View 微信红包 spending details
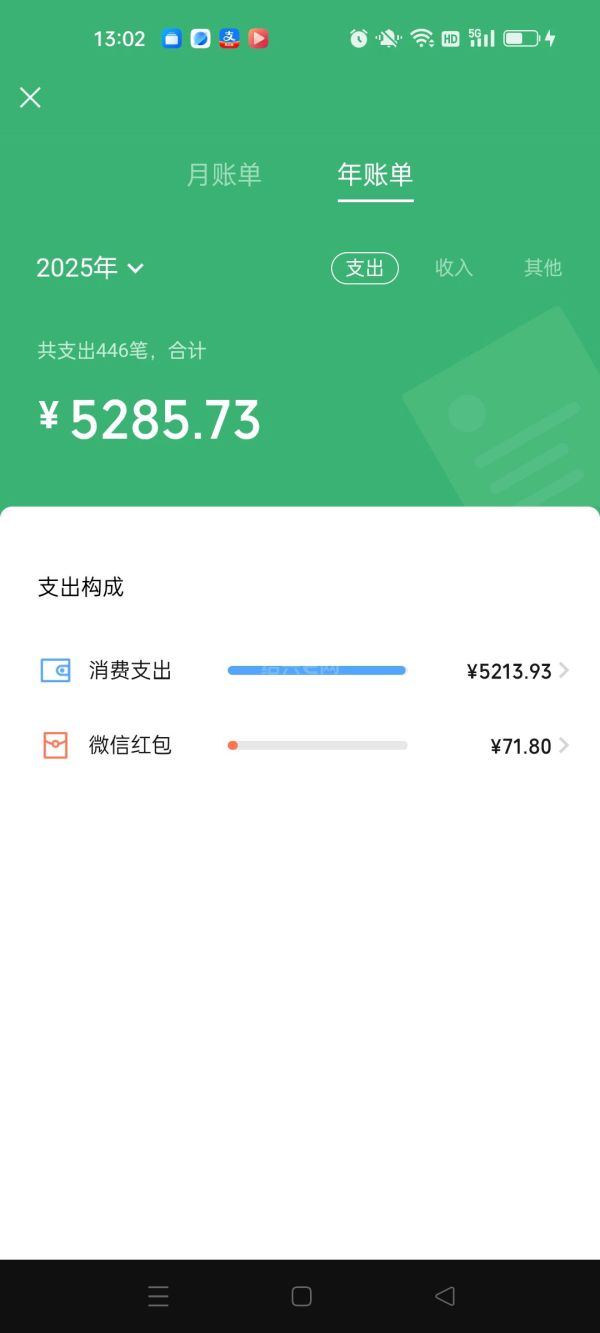 pyautogui.click(x=300, y=746)
